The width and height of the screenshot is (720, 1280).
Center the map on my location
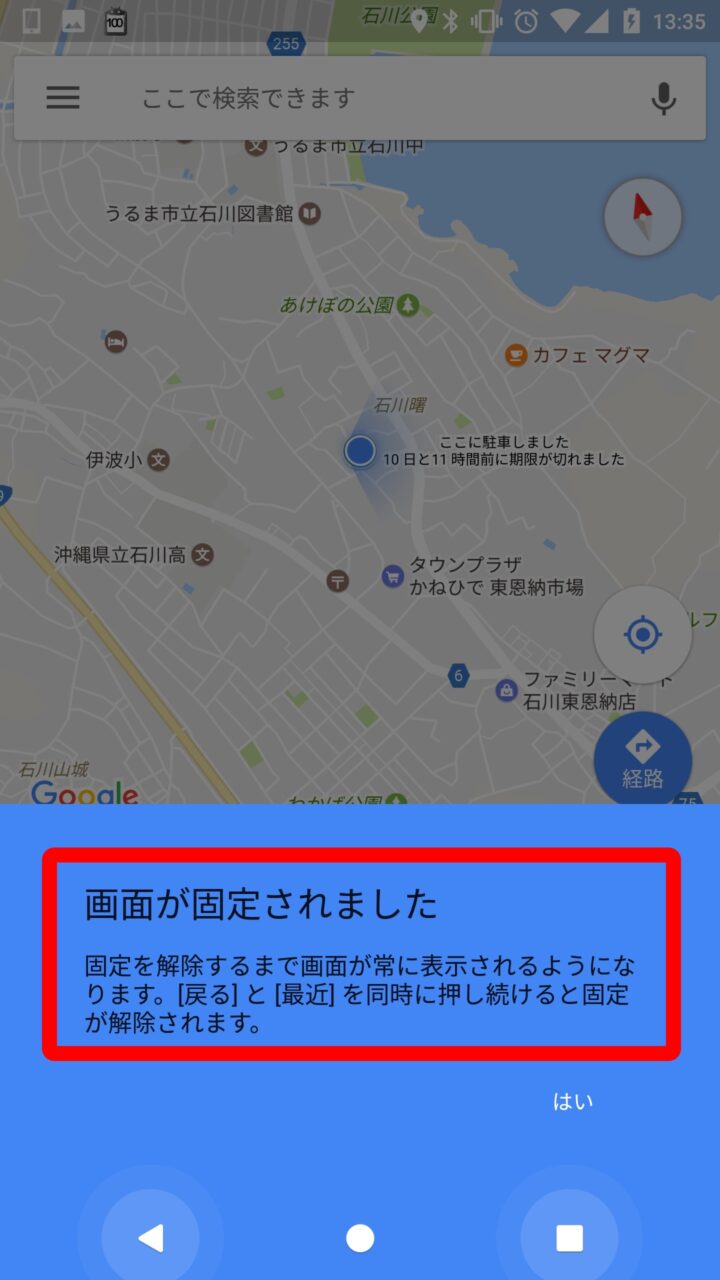click(x=642, y=634)
